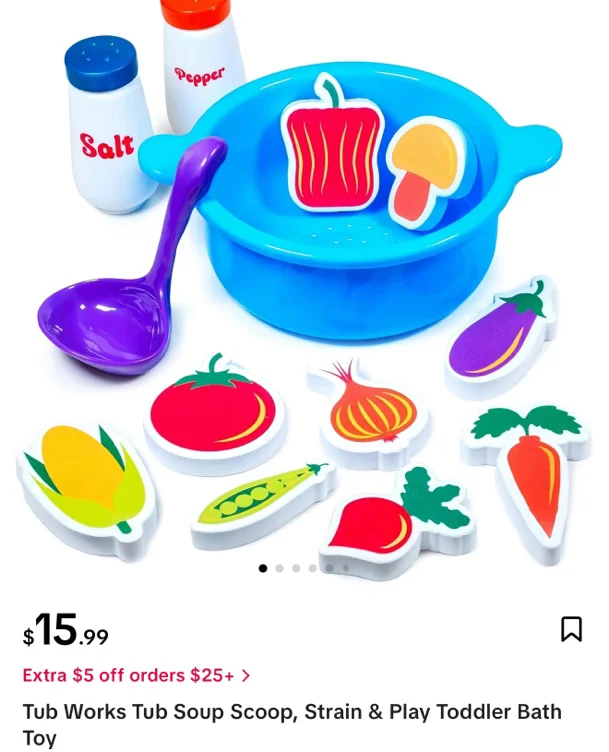Open the Extra $5 off orders $25+ offer
The height and width of the screenshot is (752, 609).
tap(136, 675)
